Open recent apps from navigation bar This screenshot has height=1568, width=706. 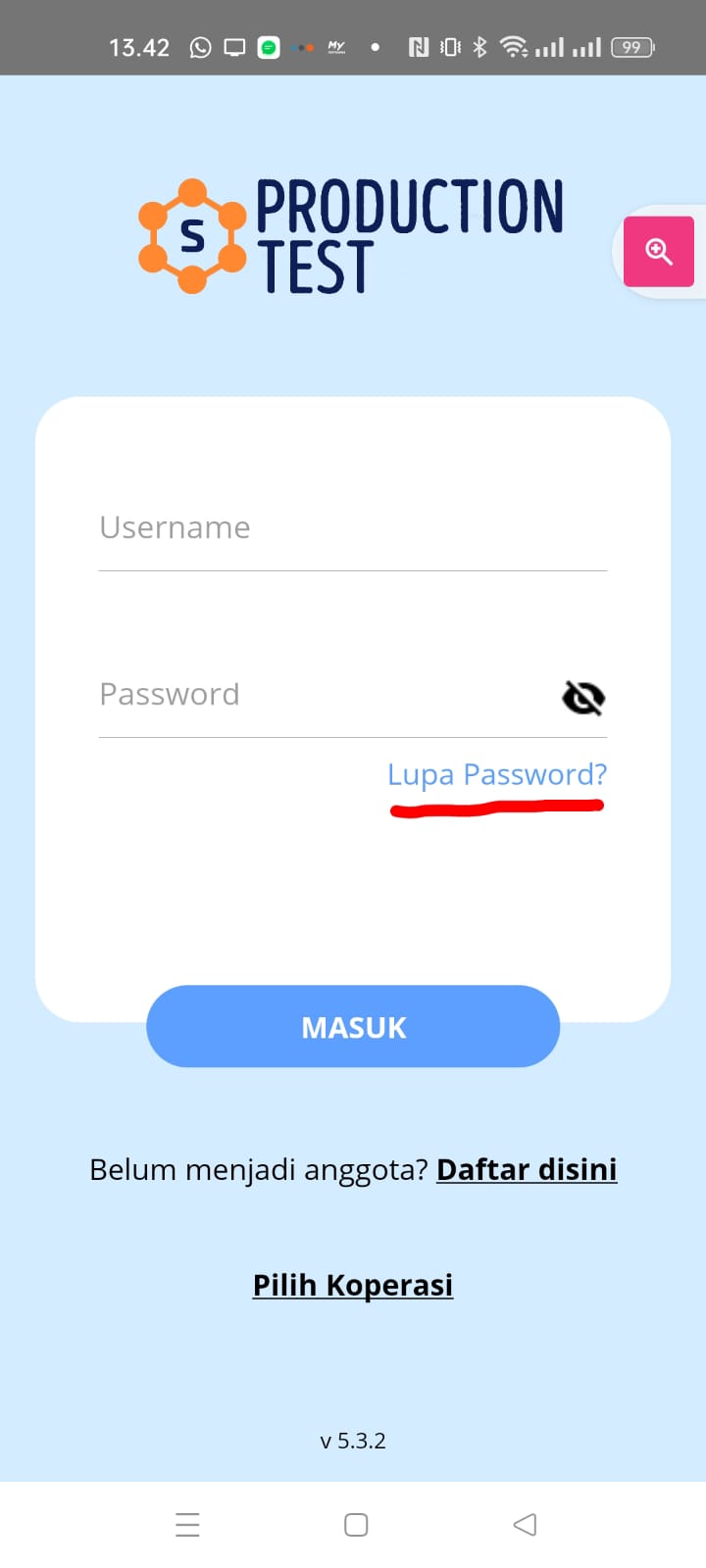(x=187, y=1524)
